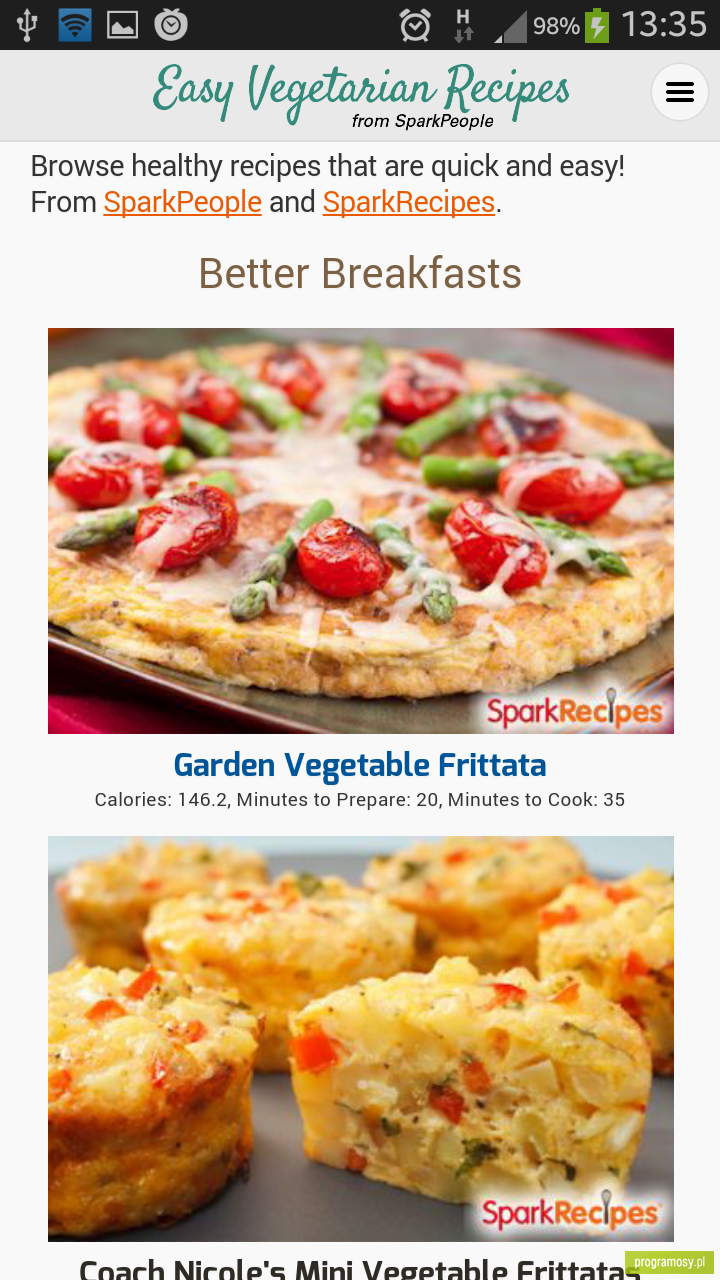This screenshot has width=720, height=1280.
Task: Open the Garden Vegetable Frittata photo
Action: pos(361,531)
